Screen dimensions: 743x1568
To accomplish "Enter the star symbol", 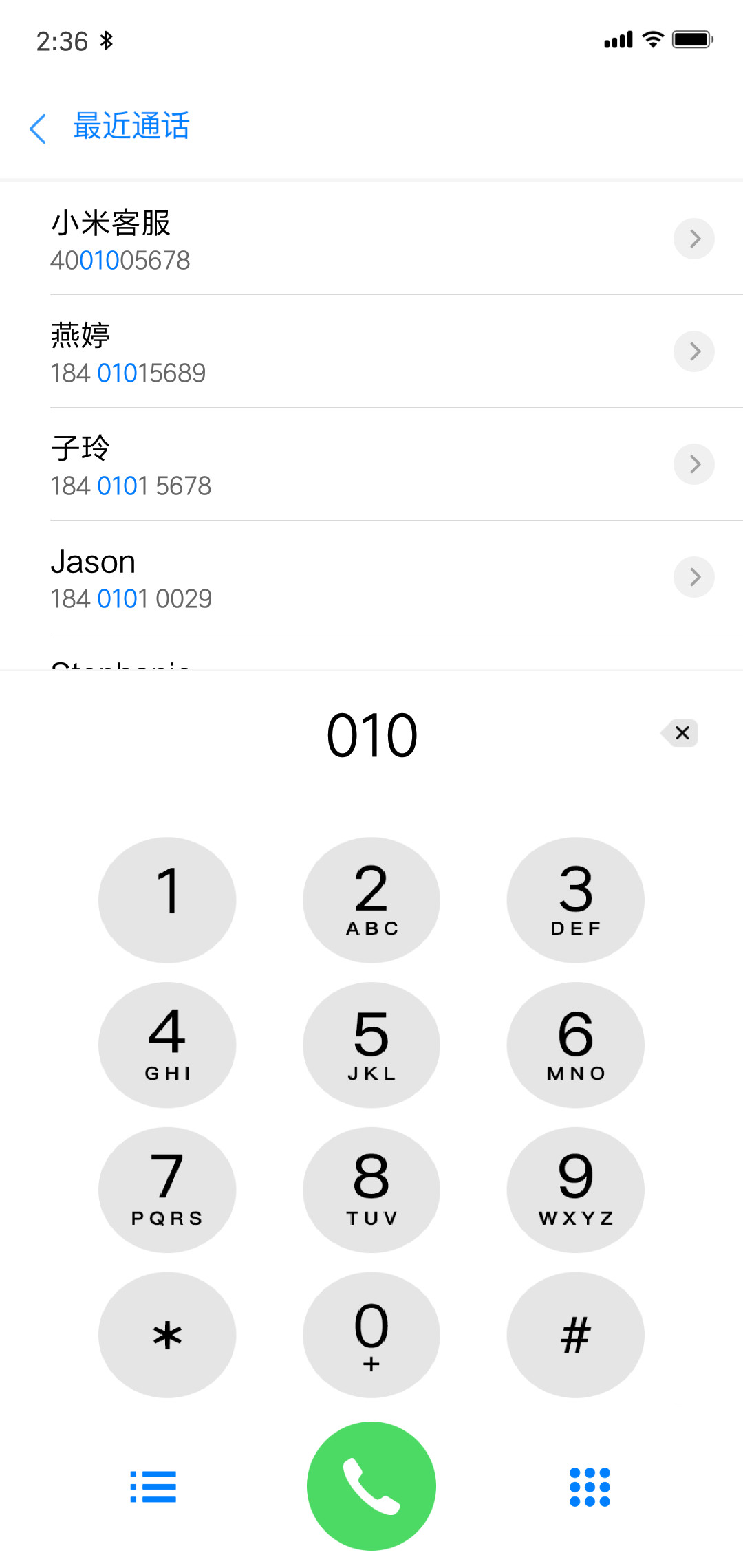I will pos(167,1335).
